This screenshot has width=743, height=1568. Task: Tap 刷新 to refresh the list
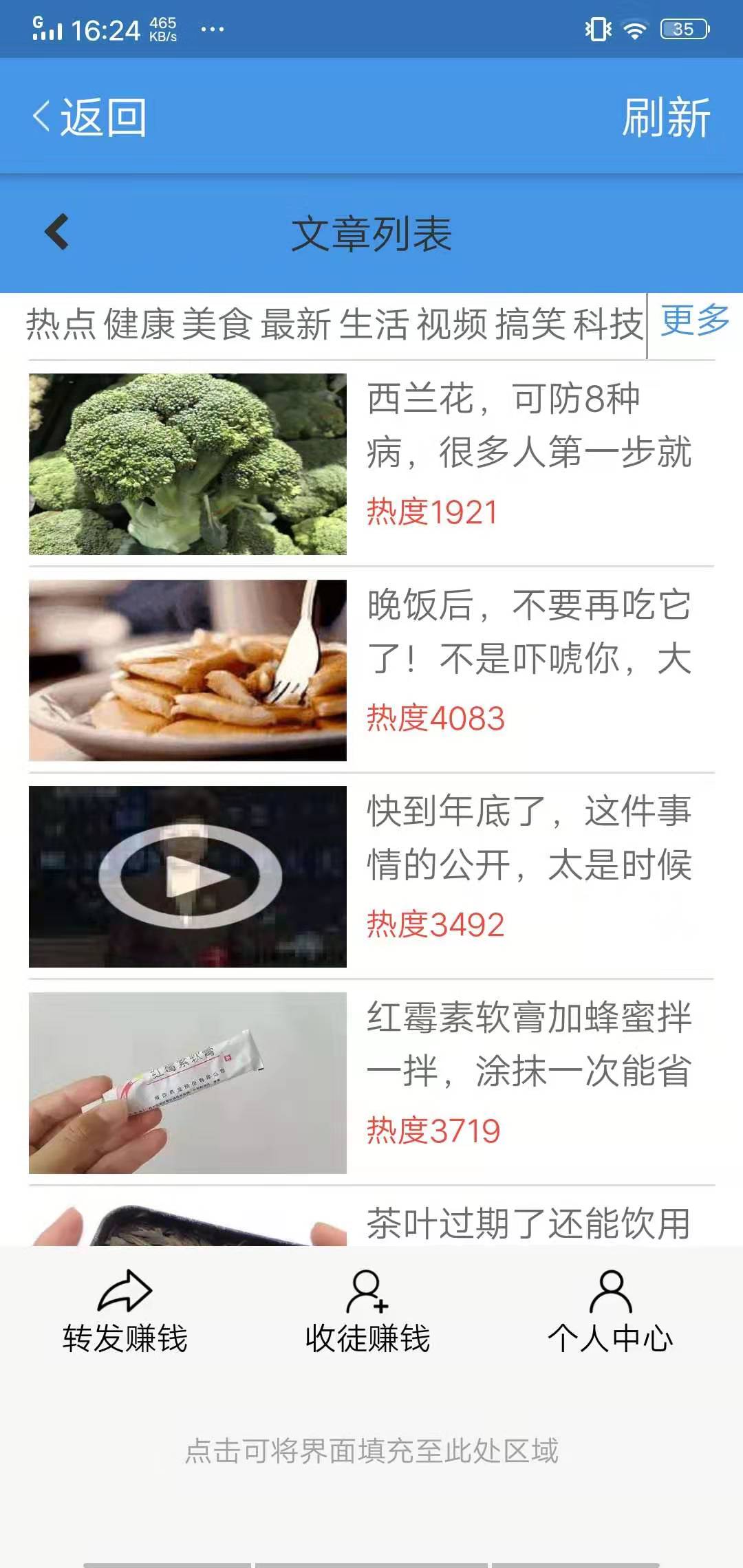pos(665,118)
